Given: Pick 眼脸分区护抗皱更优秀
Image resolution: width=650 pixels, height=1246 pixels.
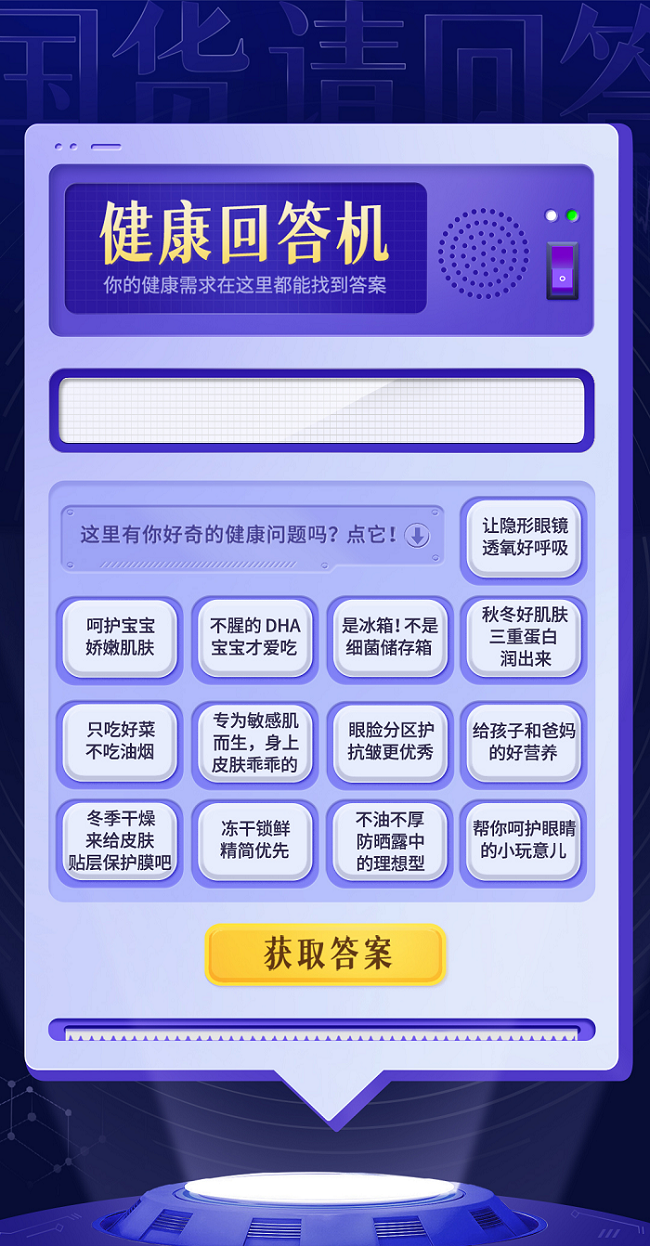Looking at the screenshot, I should (x=390, y=741).
